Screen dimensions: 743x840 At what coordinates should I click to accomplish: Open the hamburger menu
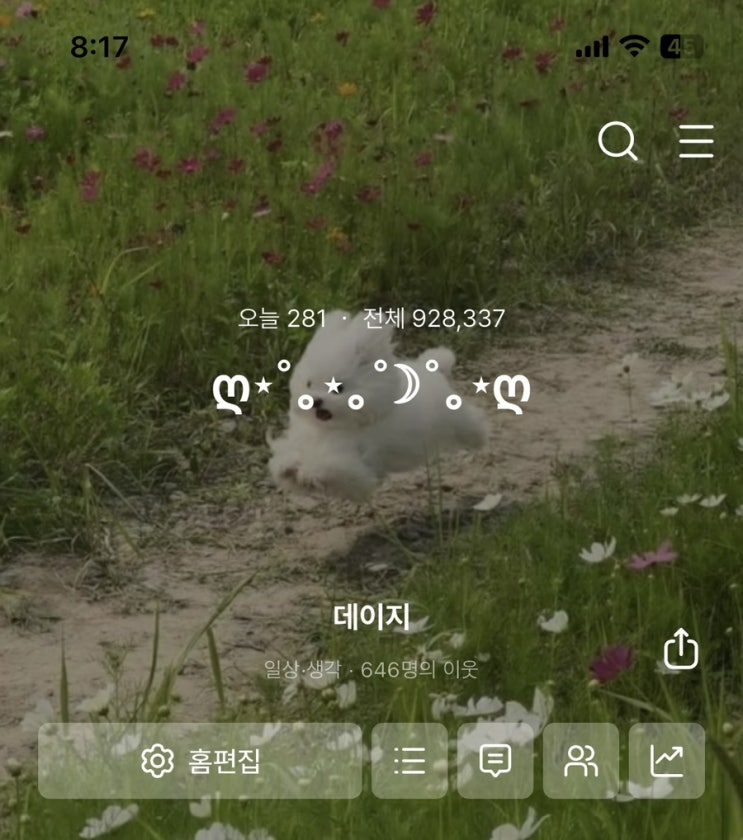(696, 141)
